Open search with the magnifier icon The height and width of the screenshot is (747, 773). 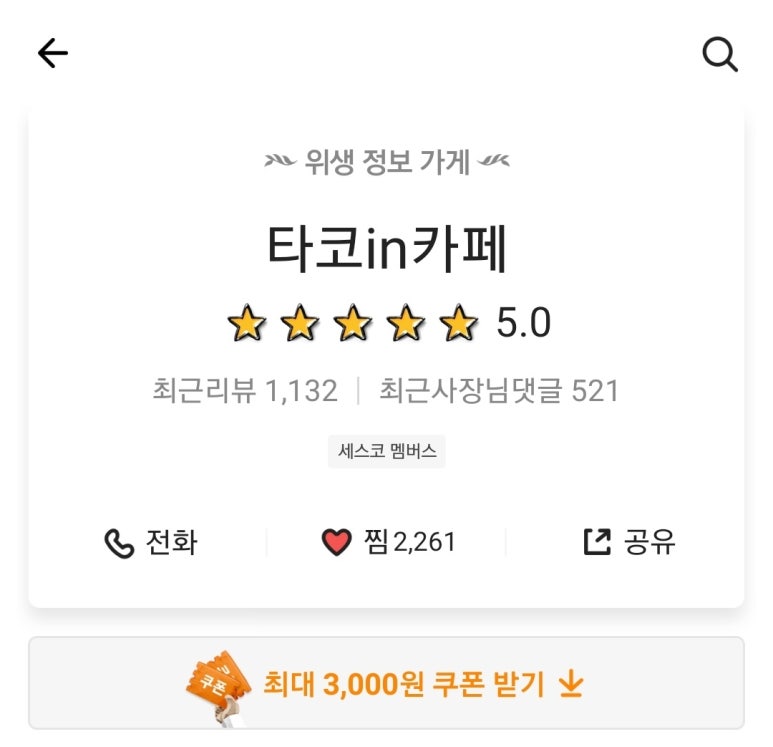click(x=719, y=55)
